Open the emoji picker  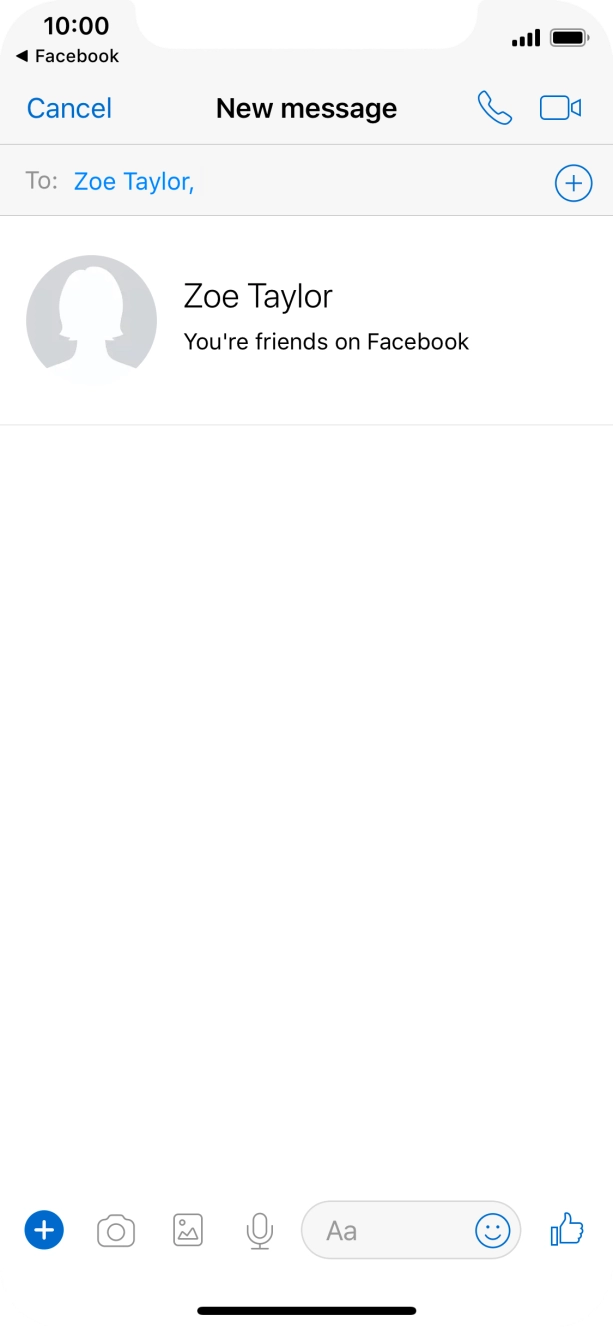click(492, 1230)
